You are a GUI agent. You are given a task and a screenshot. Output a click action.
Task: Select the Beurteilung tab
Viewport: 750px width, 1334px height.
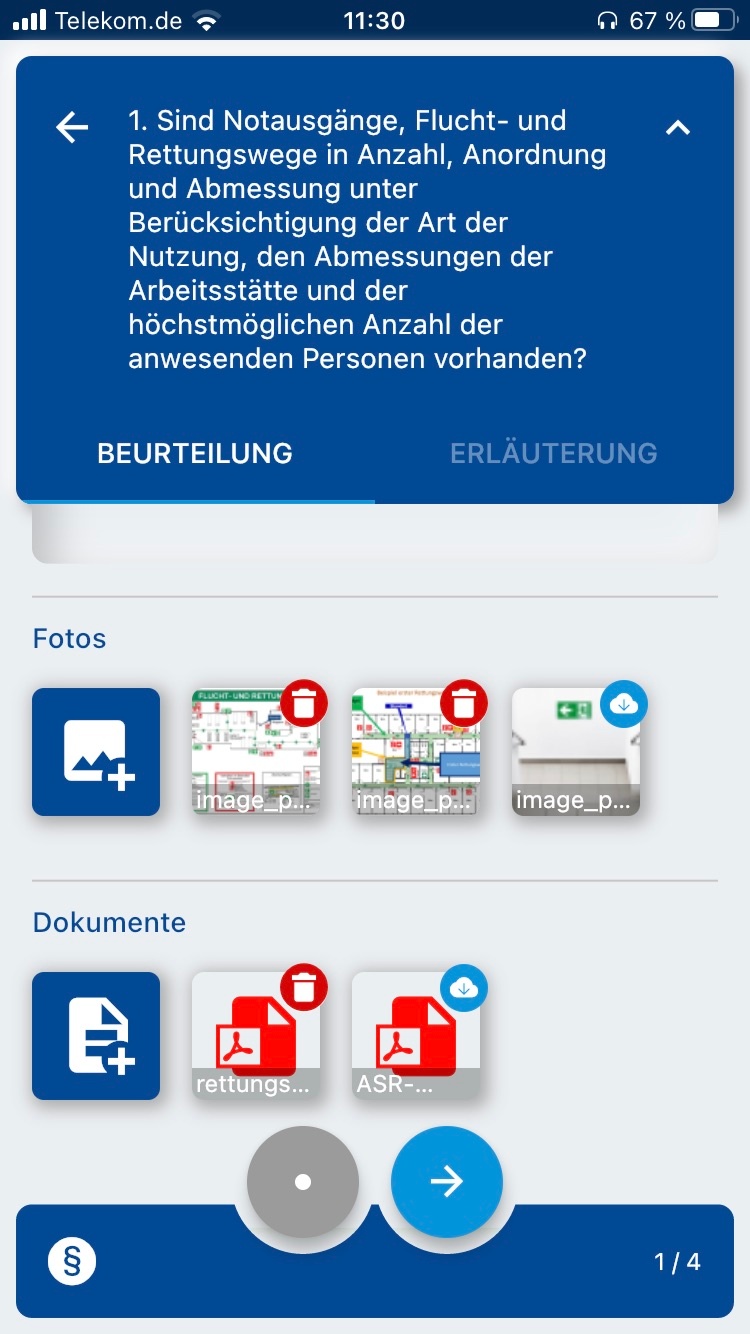point(195,453)
